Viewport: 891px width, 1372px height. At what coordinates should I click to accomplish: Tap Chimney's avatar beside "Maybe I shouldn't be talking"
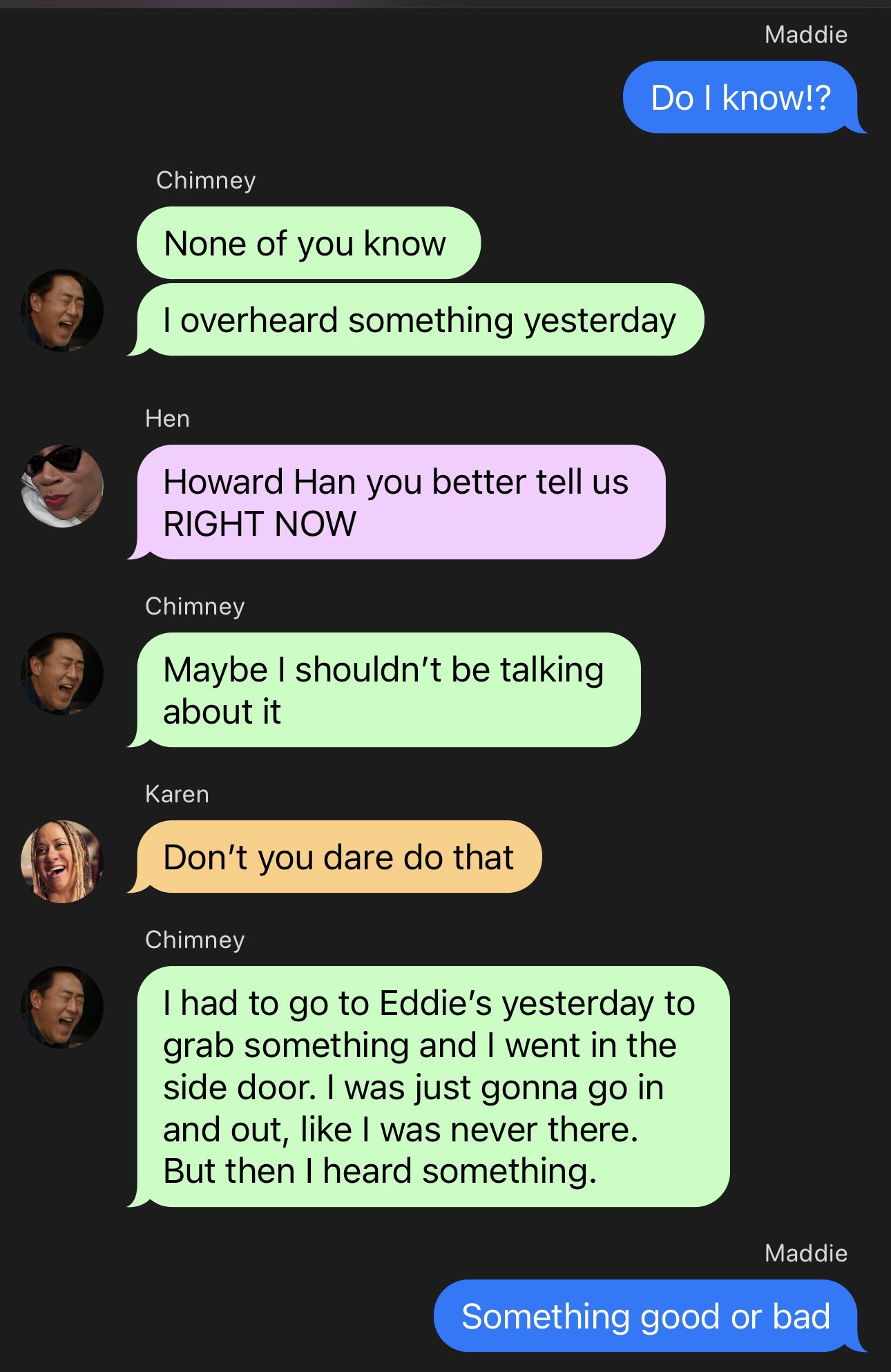(x=62, y=673)
